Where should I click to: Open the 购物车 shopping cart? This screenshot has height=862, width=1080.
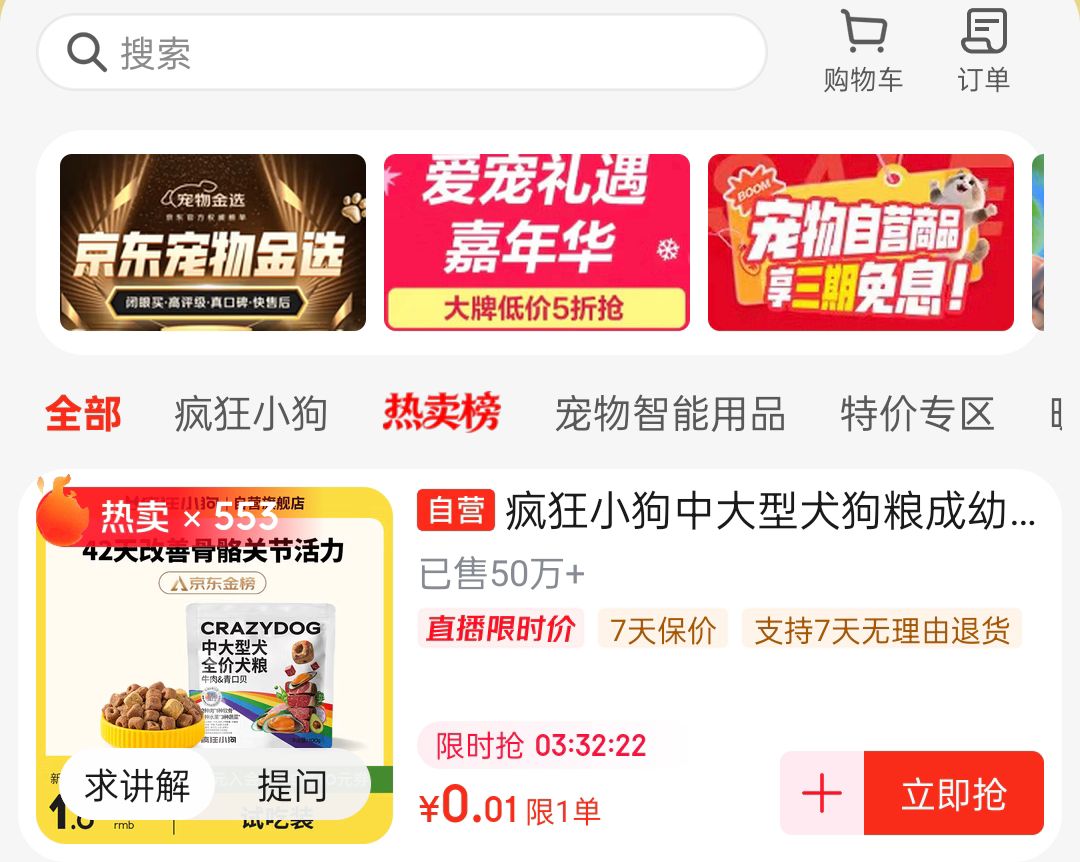(x=863, y=52)
